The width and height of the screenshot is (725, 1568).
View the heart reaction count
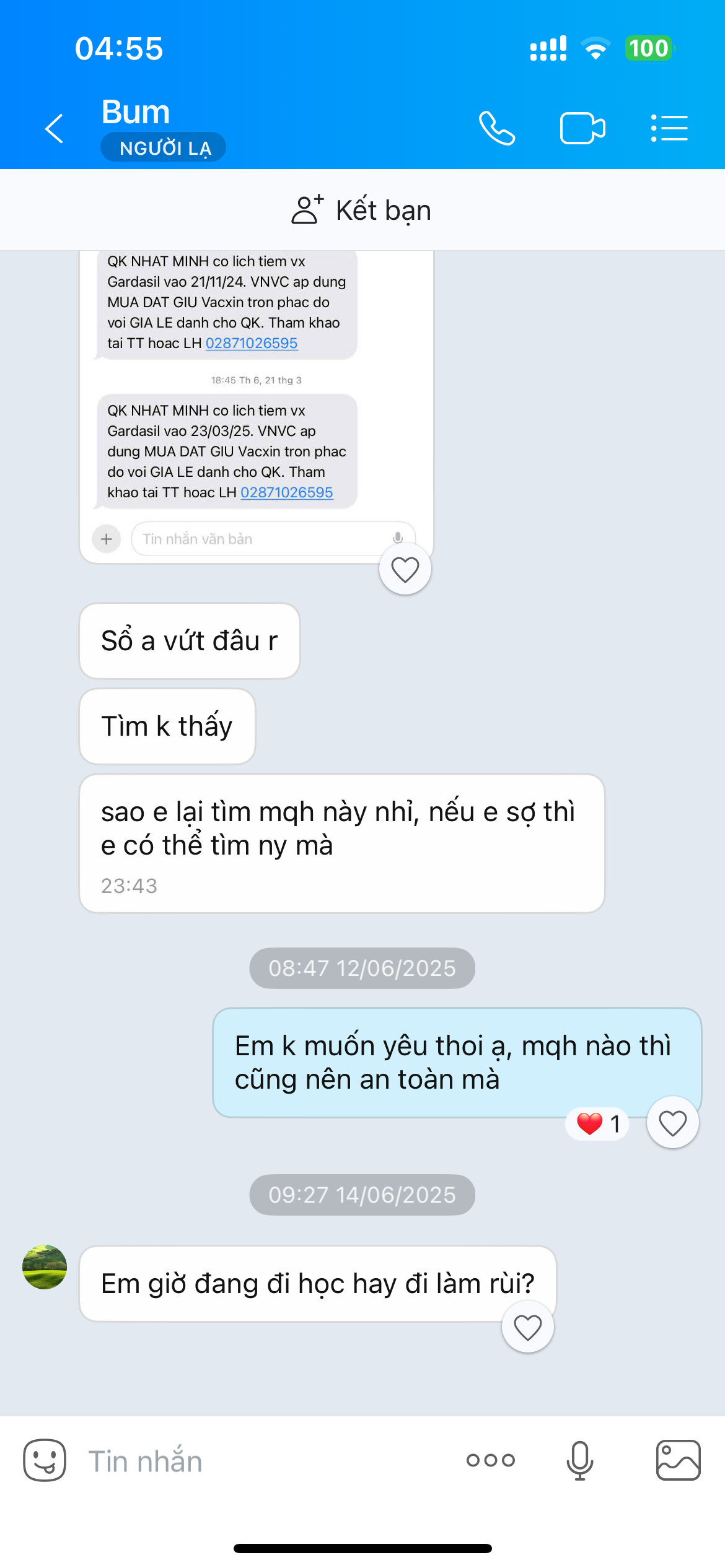(x=598, y=1123)
